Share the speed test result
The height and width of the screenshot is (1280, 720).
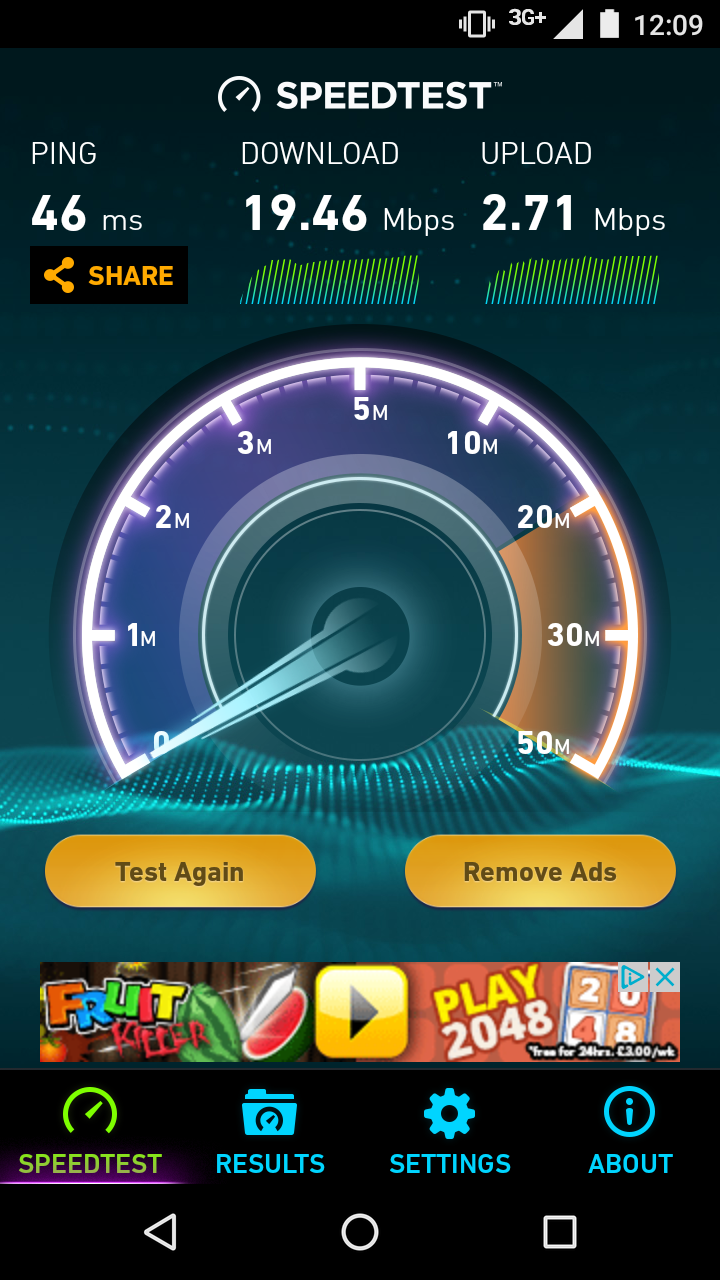click(109, 275)
